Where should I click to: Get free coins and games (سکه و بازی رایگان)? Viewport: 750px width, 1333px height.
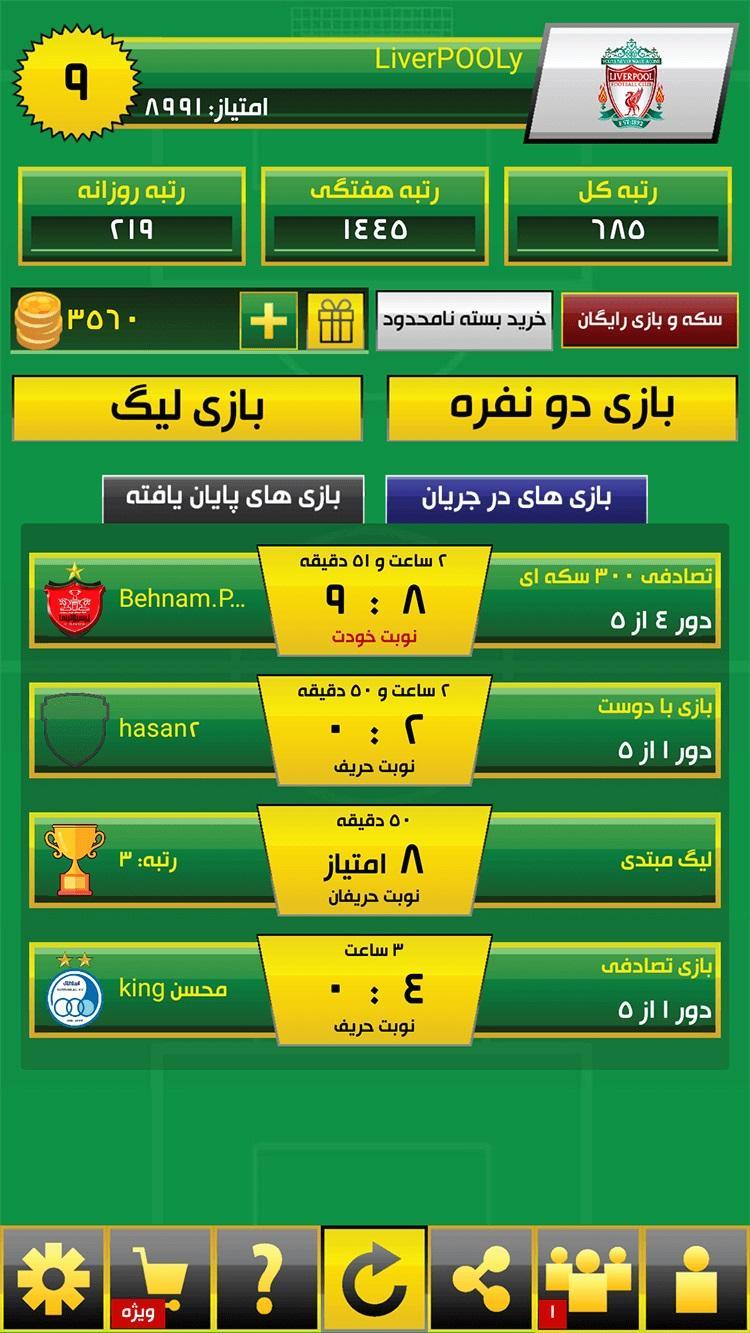click(650, 320)
